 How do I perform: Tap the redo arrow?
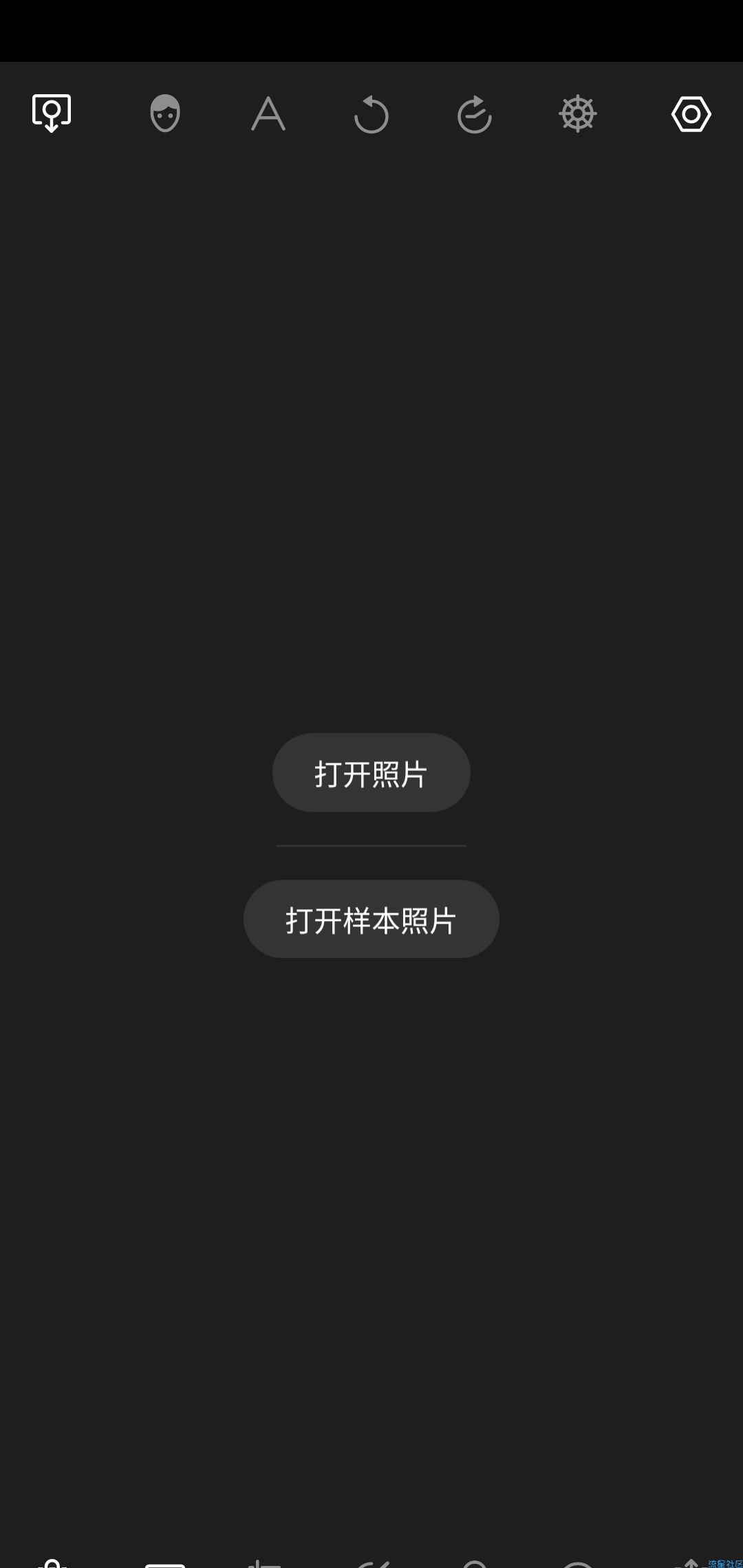click(475, 114)
